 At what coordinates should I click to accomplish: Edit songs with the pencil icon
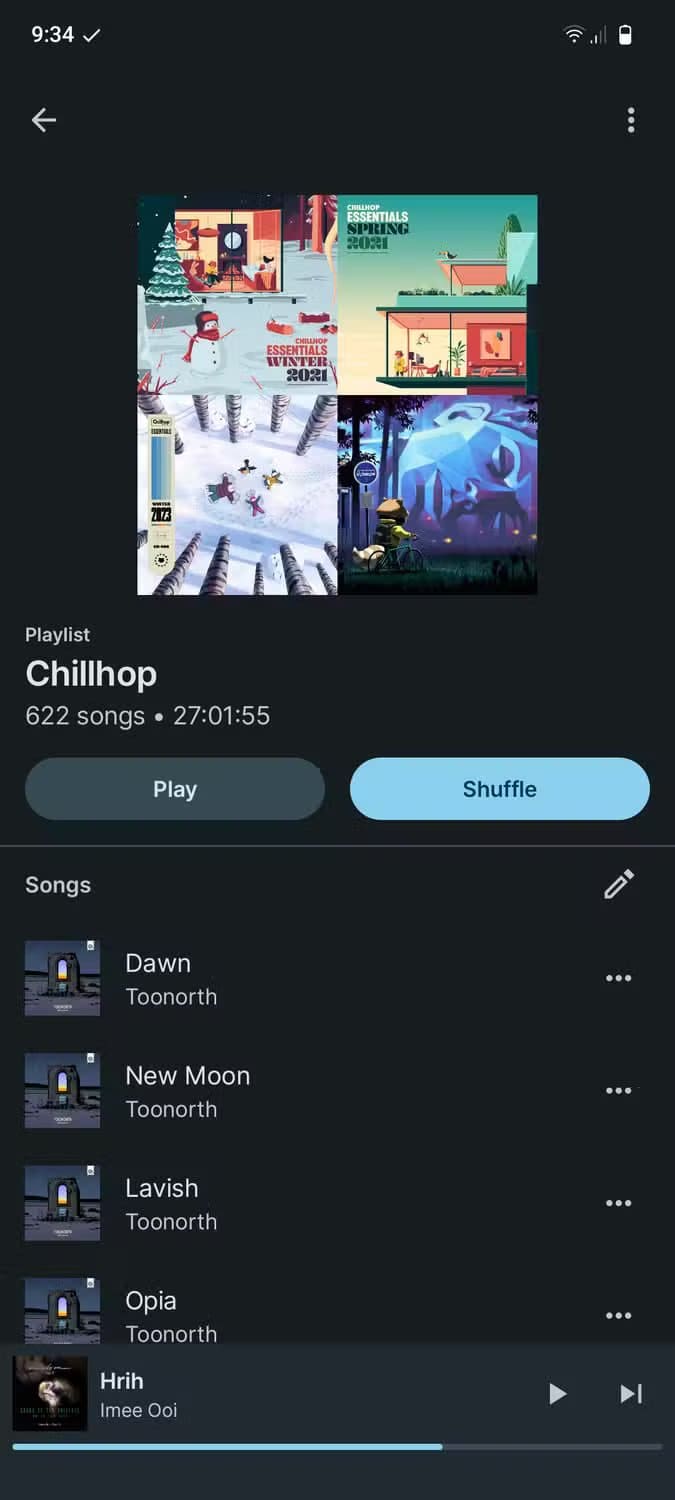618,884
